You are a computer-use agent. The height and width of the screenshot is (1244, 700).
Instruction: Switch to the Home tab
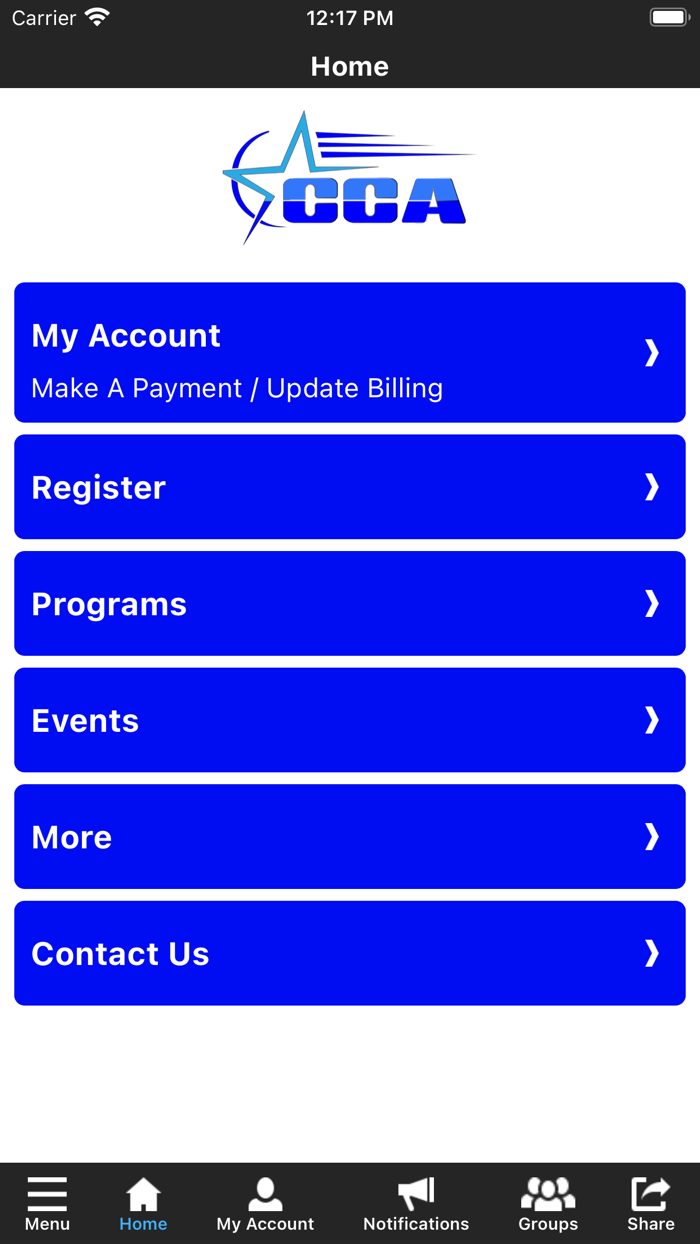point(143,1203)
